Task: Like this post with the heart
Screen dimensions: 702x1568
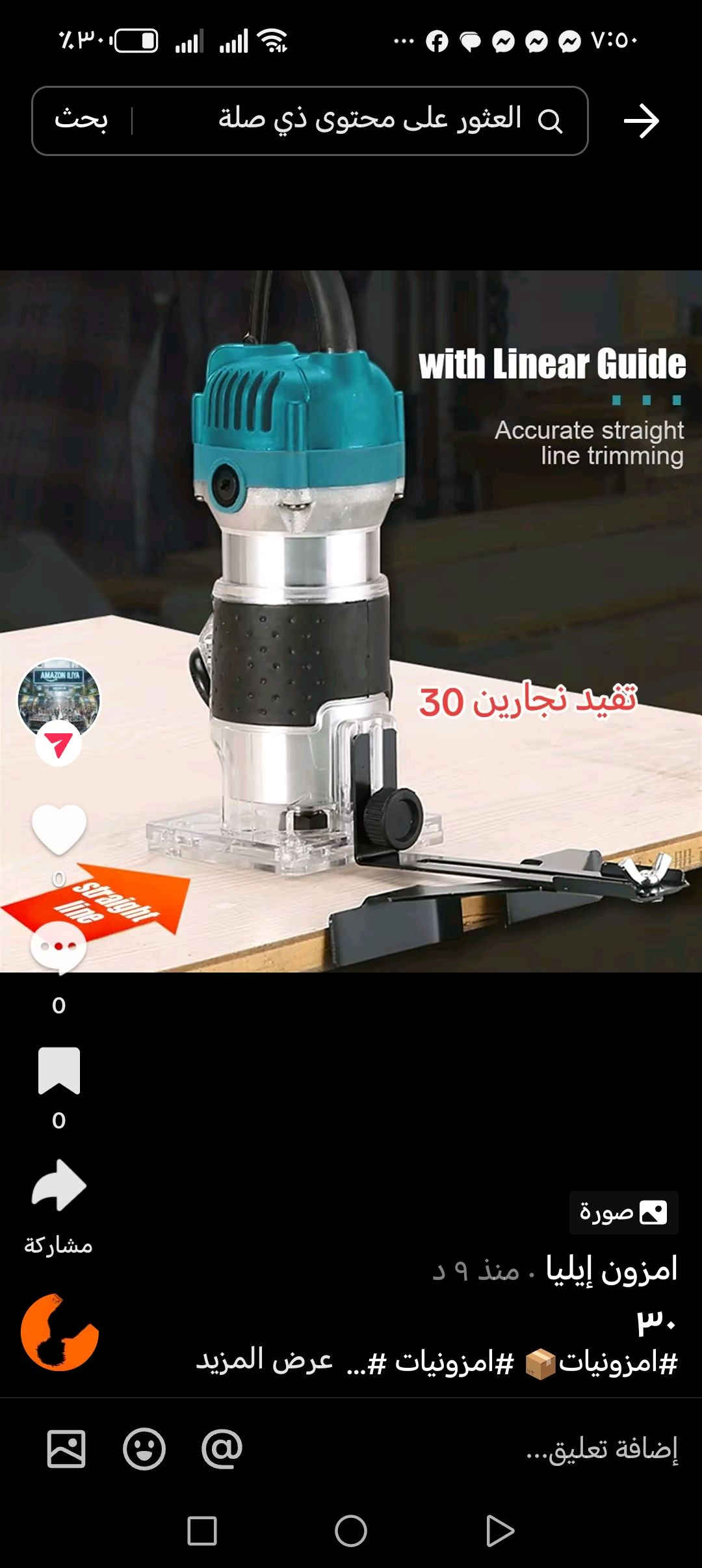Action: tap(58, 830)
